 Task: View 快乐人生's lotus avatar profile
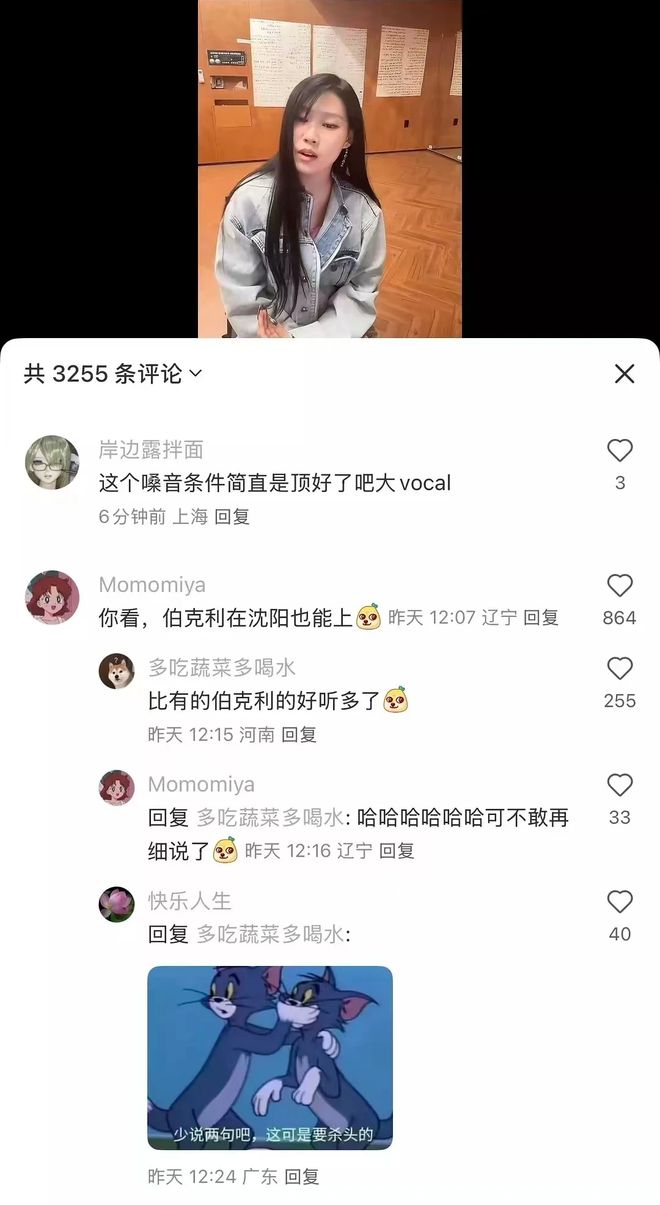tap(116, 904)
